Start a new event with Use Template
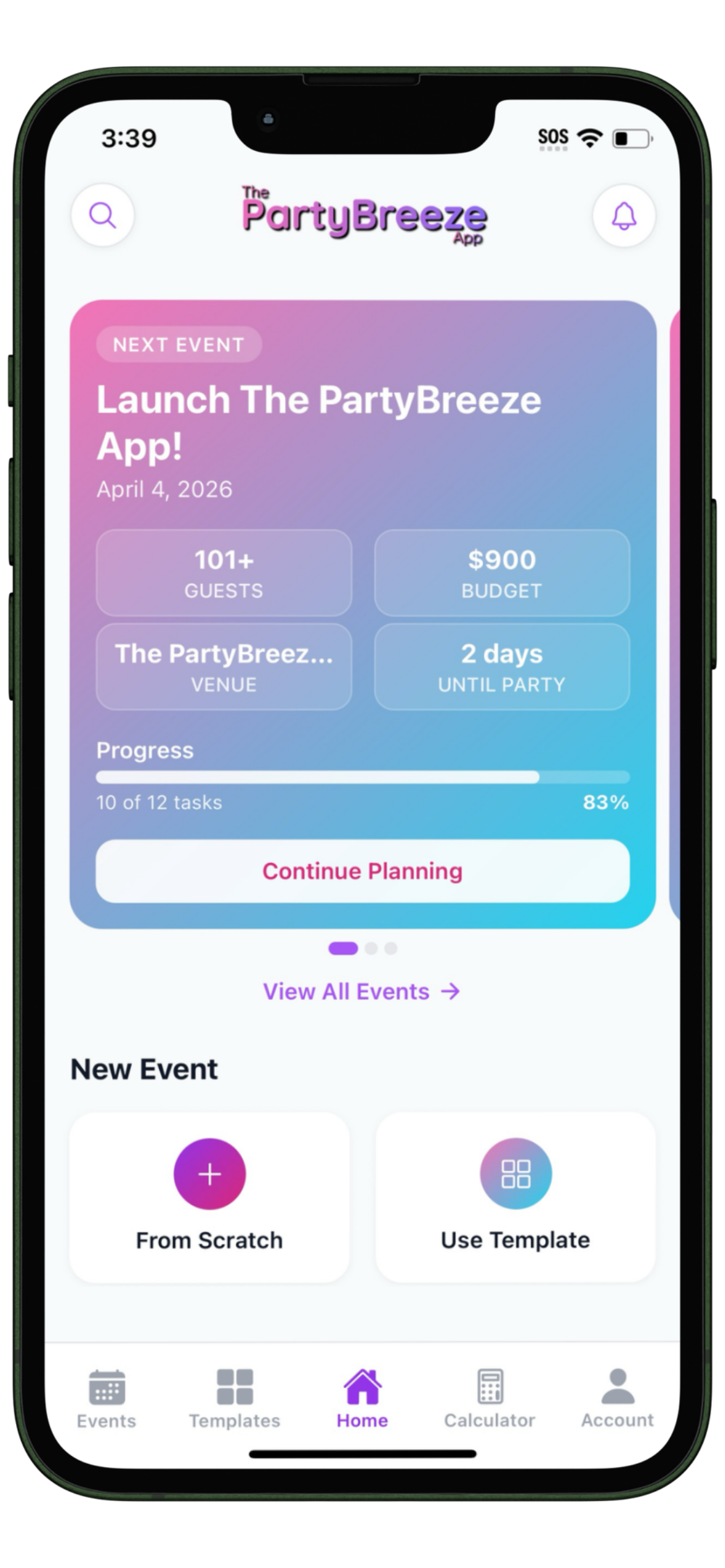 516,1196
